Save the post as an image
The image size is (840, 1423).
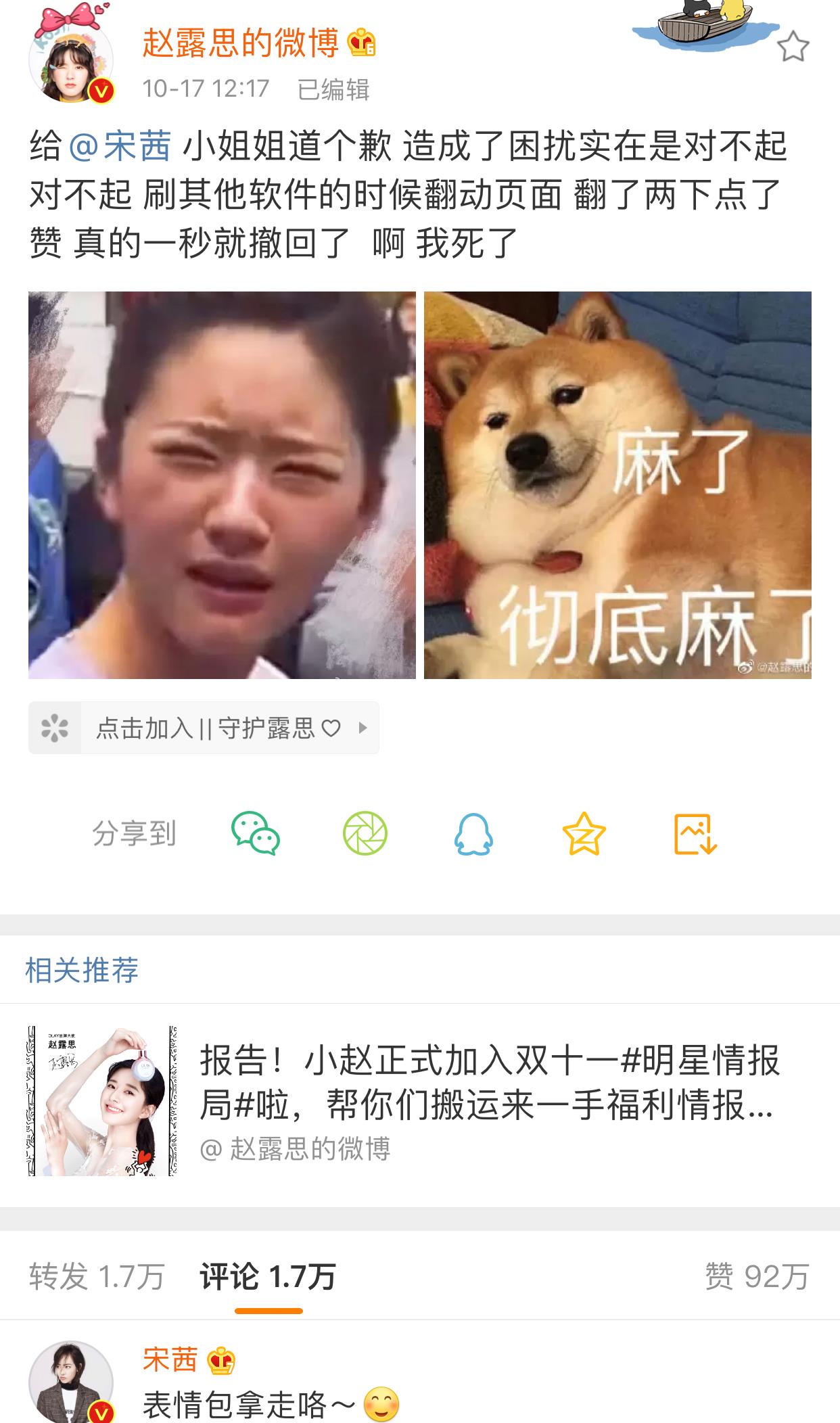pos(695,833)
